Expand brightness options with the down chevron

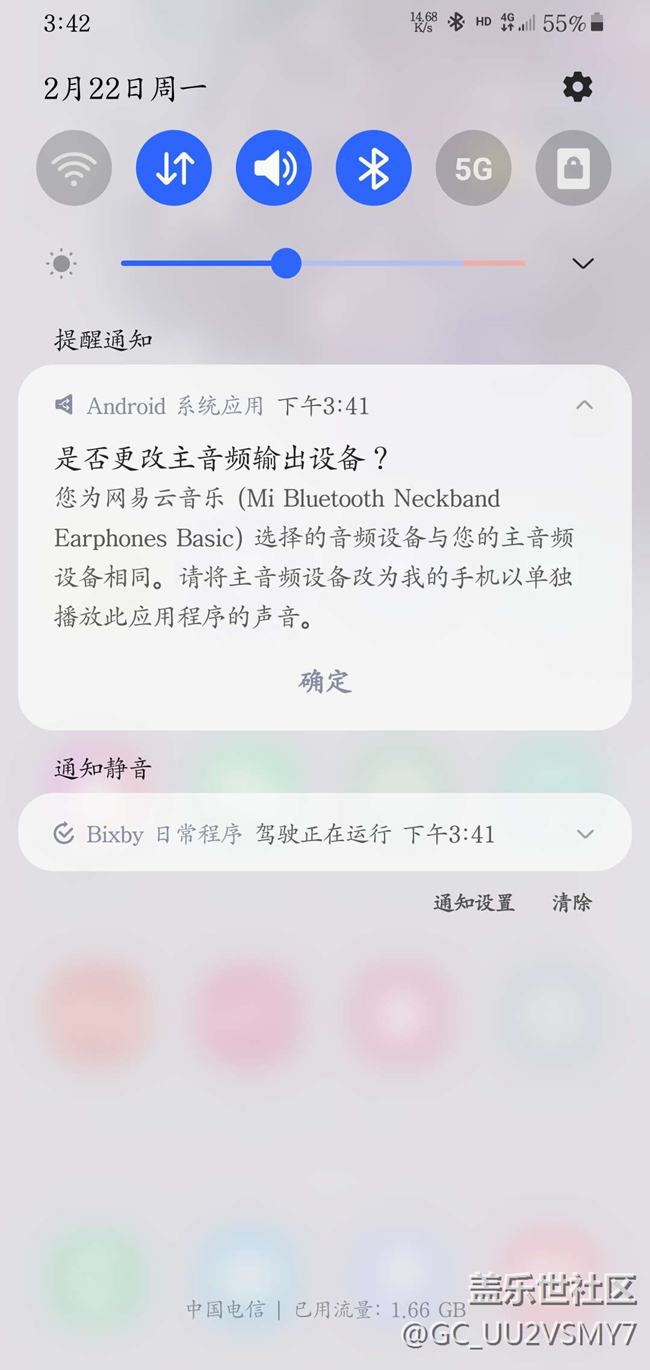[582, 264]
